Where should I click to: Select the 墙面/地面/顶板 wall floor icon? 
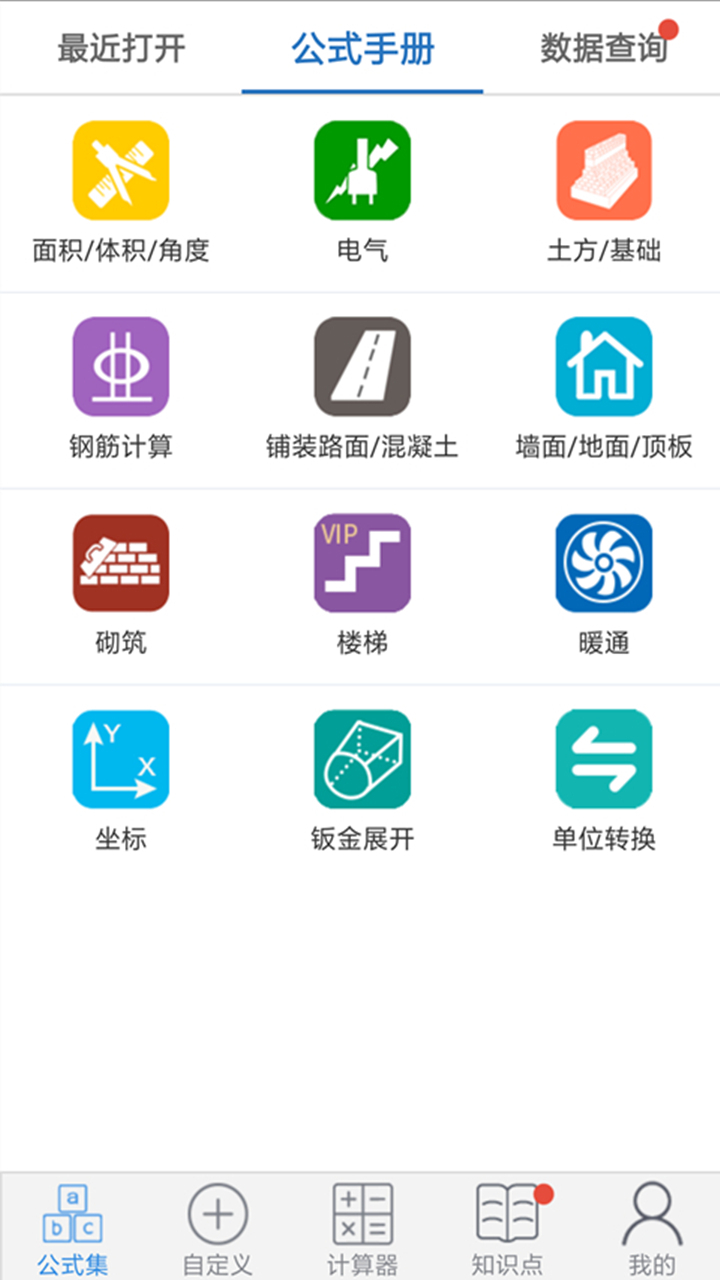(600, 364)
